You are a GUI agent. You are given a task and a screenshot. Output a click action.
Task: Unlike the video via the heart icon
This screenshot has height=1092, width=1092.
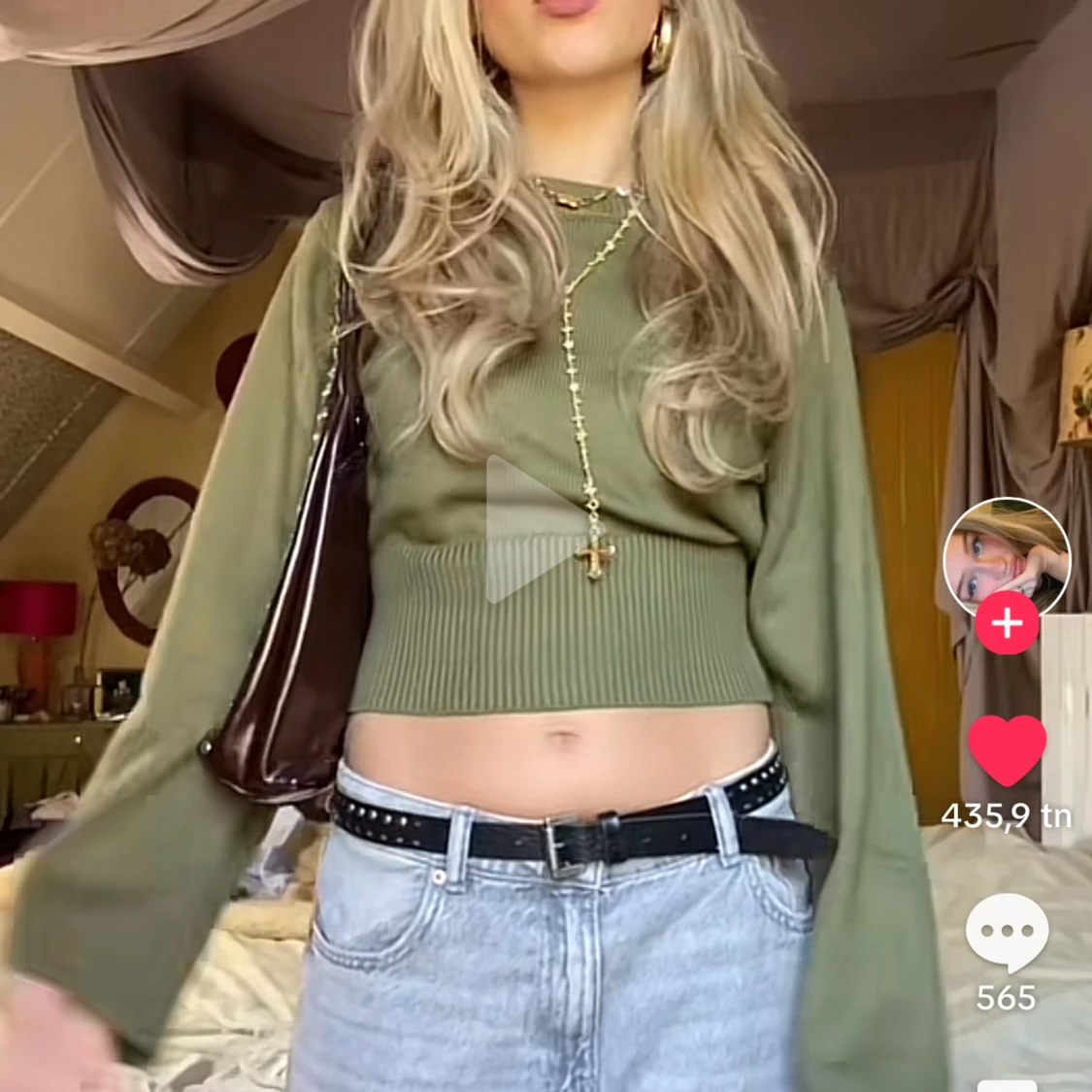1007,749
